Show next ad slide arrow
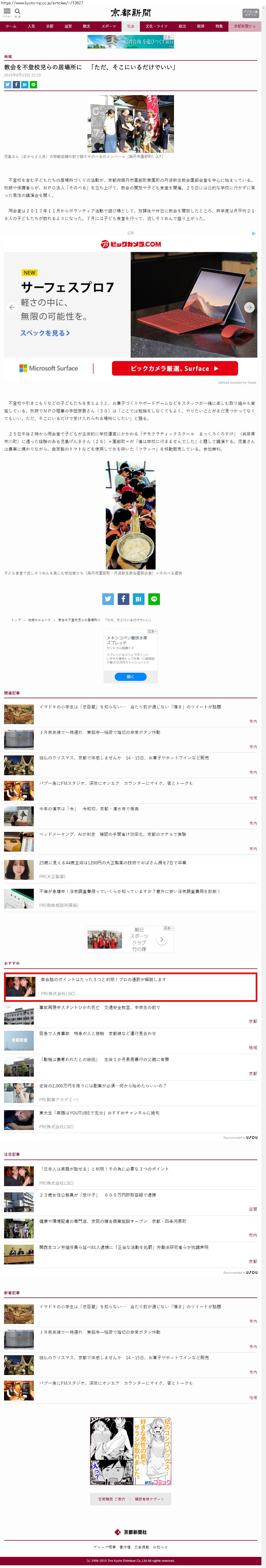The height and width of the screenshot is (1568, 266). click(249, 307)
